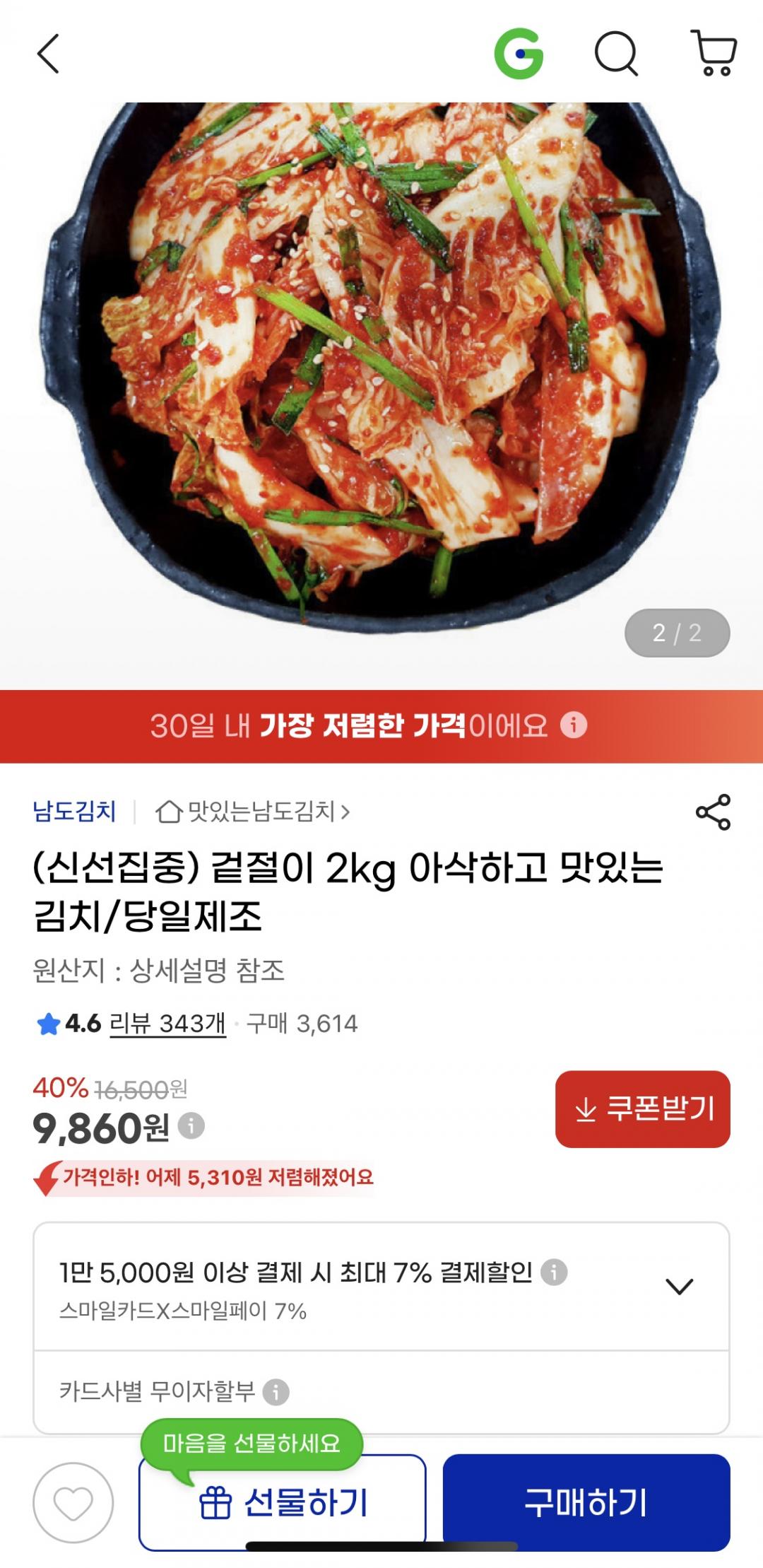Viewport: 763px width, 1568px height.
Task: Go back to the previous page
Action: [x=48, y=54]
